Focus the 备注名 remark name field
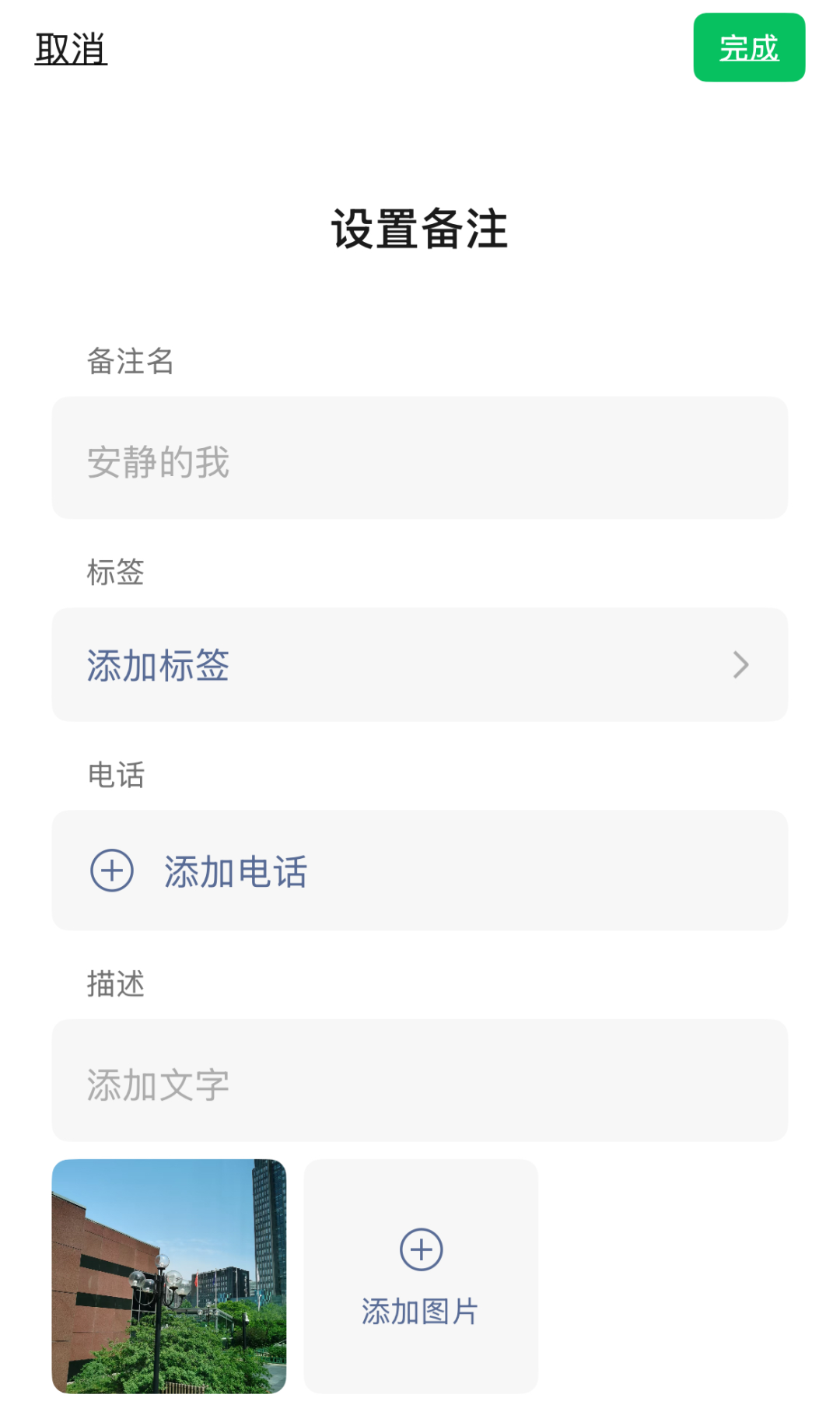Viewport: 840px width, 1419px height. [x=420, y=458]
